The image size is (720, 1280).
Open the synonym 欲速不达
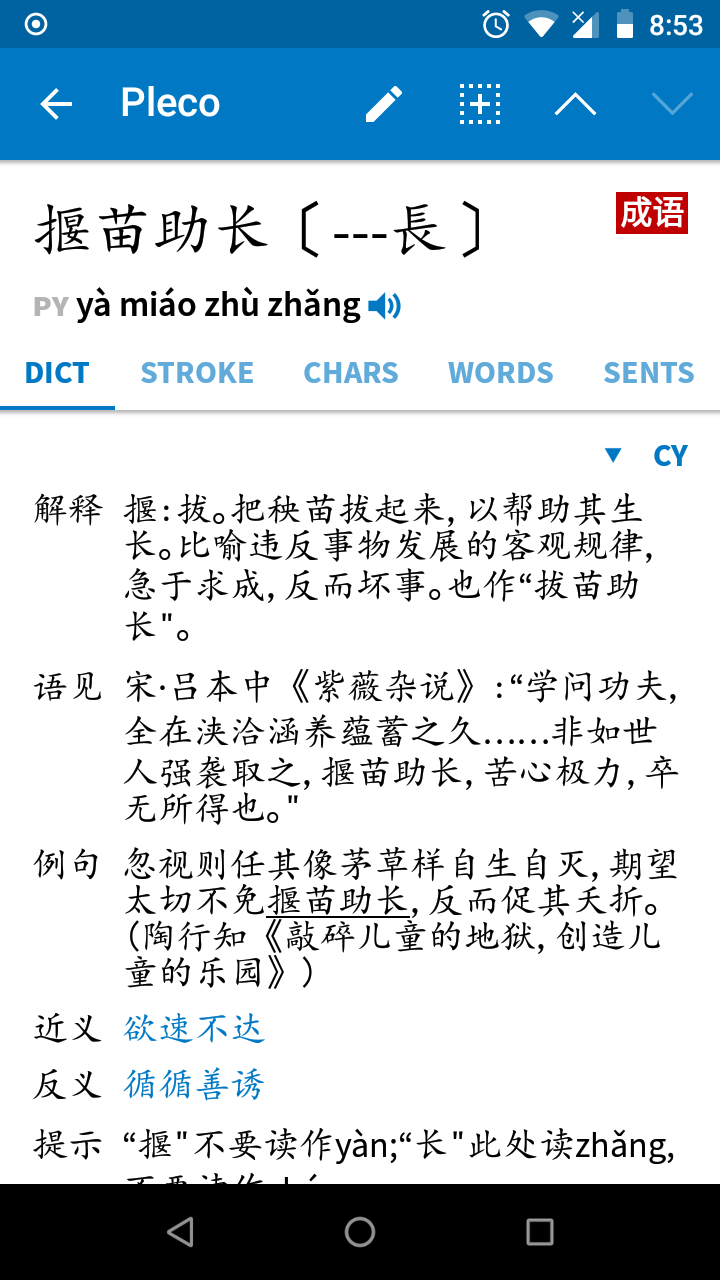(195, 1029)
